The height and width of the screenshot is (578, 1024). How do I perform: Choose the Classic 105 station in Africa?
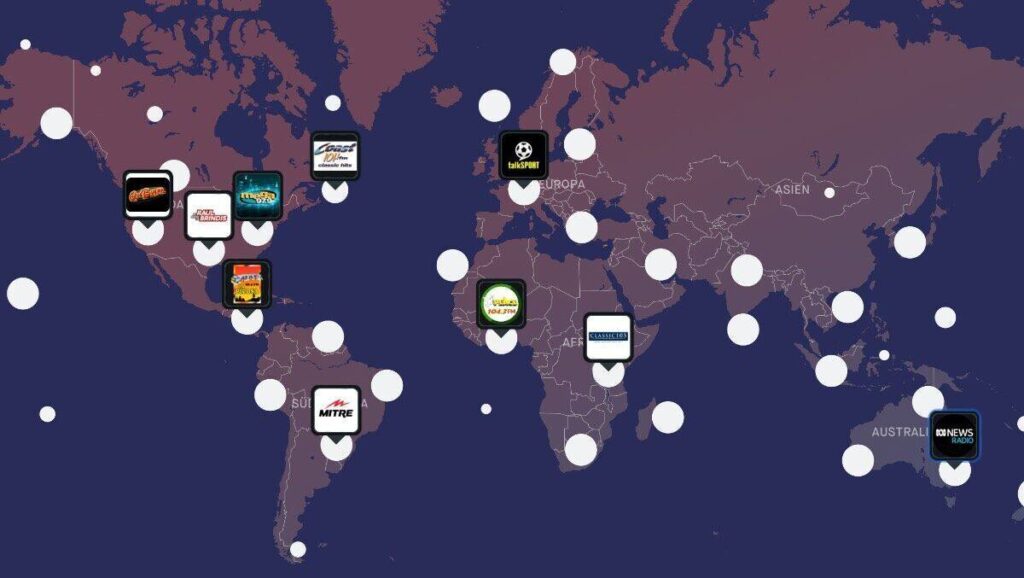coord(607,337)
